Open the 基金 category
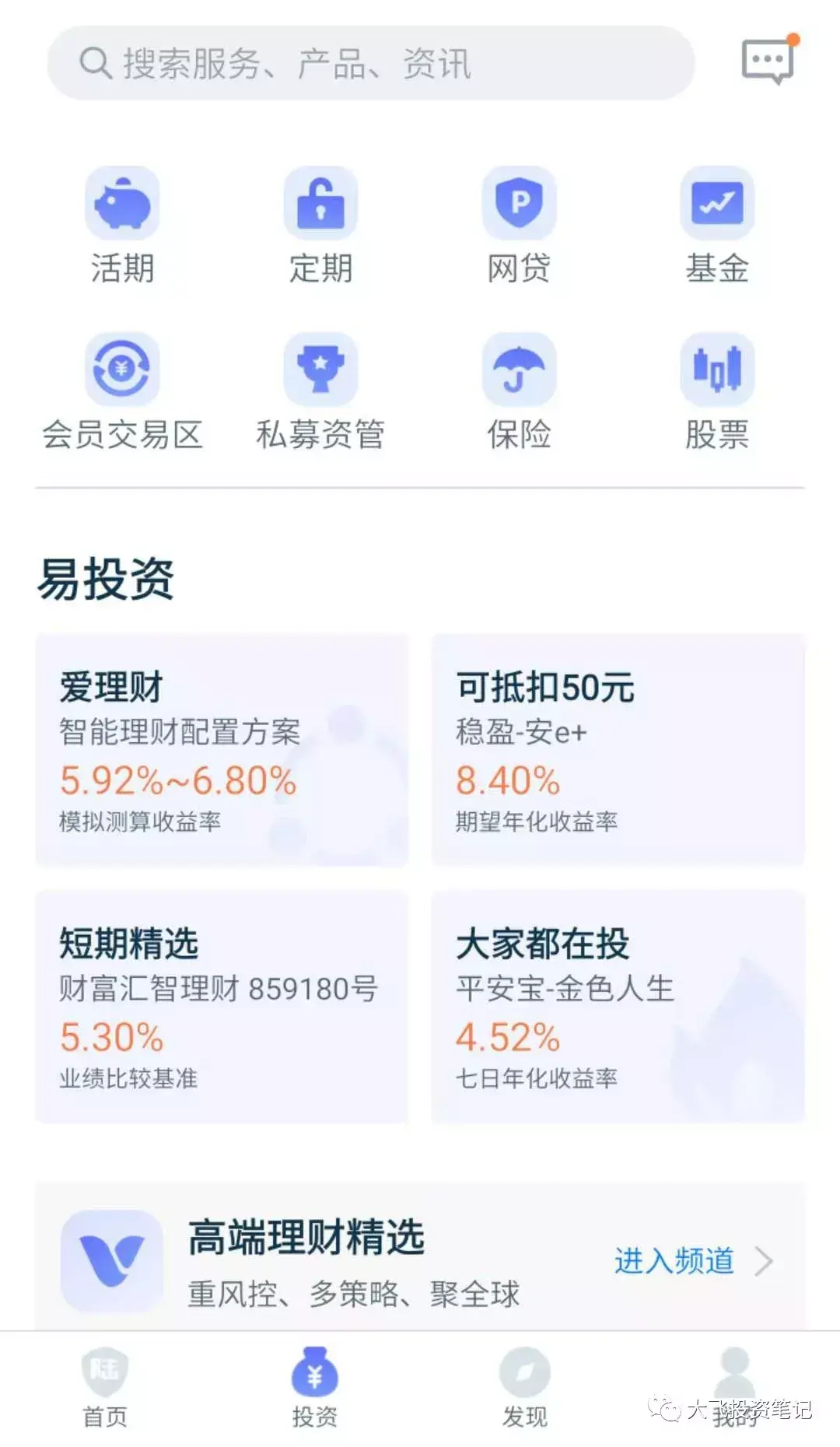Image resolution: width=840 pixels, height=1447 pixels. 717,226
